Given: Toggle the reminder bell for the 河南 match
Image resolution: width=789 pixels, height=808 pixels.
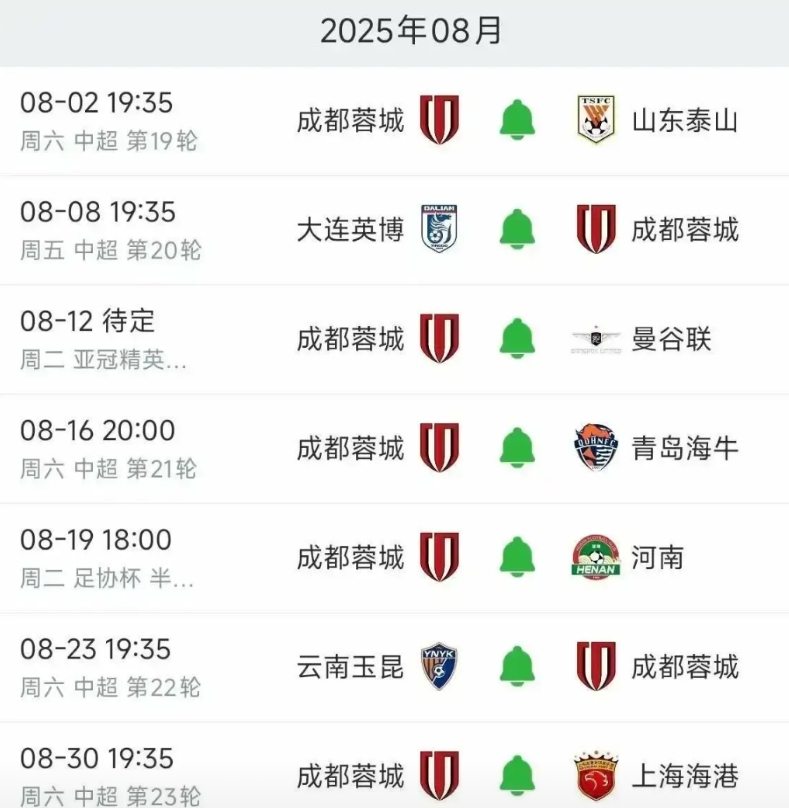Looking at the screenshot, I should (x=517, y=556).
